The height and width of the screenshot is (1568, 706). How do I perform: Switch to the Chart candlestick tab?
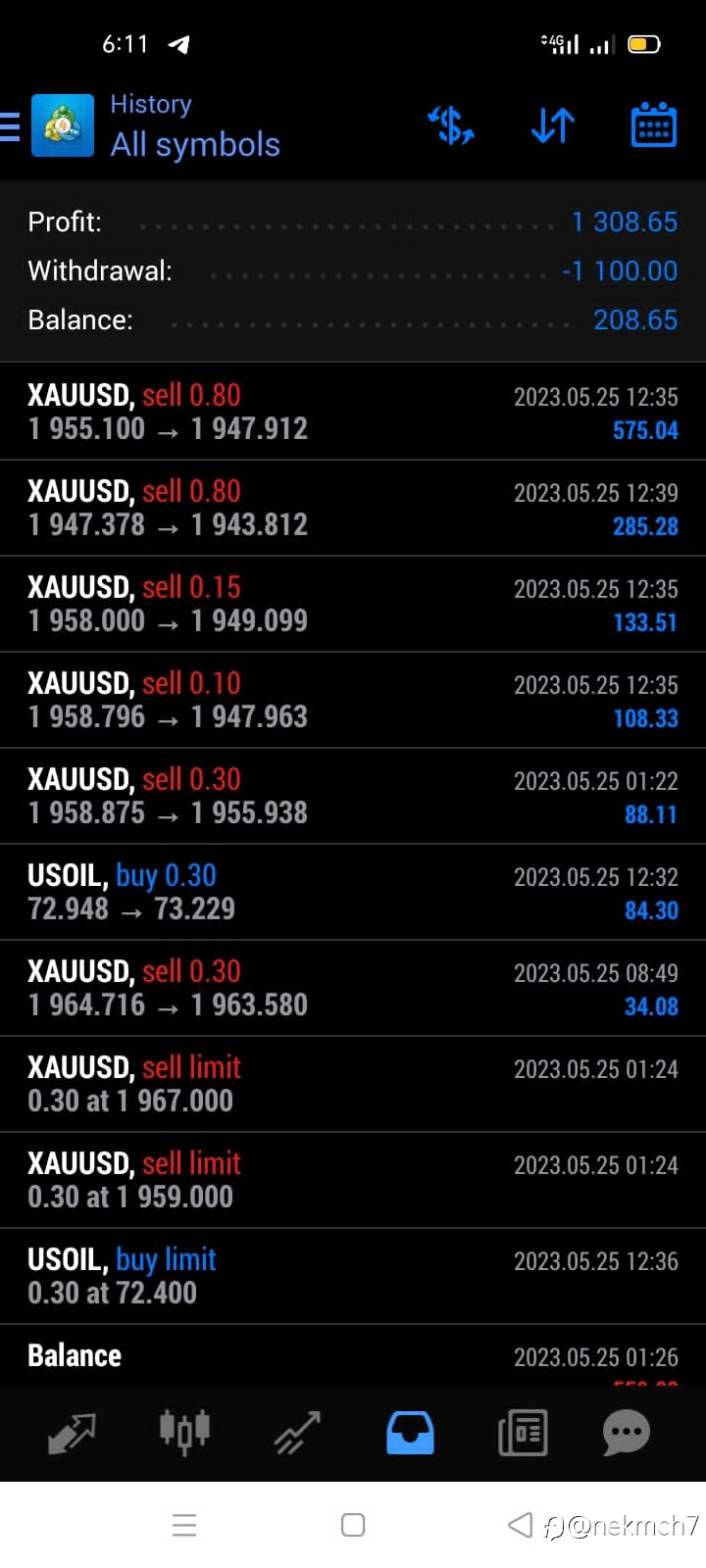[184, 1432]
